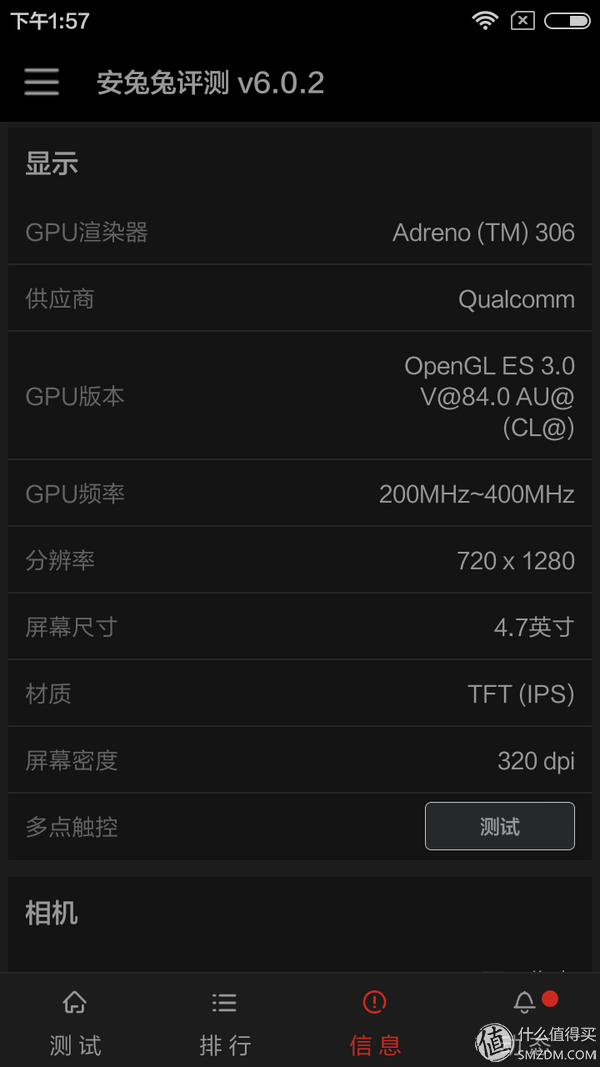Tap the 测试 button for multi-touch

(x=499, y=826)
